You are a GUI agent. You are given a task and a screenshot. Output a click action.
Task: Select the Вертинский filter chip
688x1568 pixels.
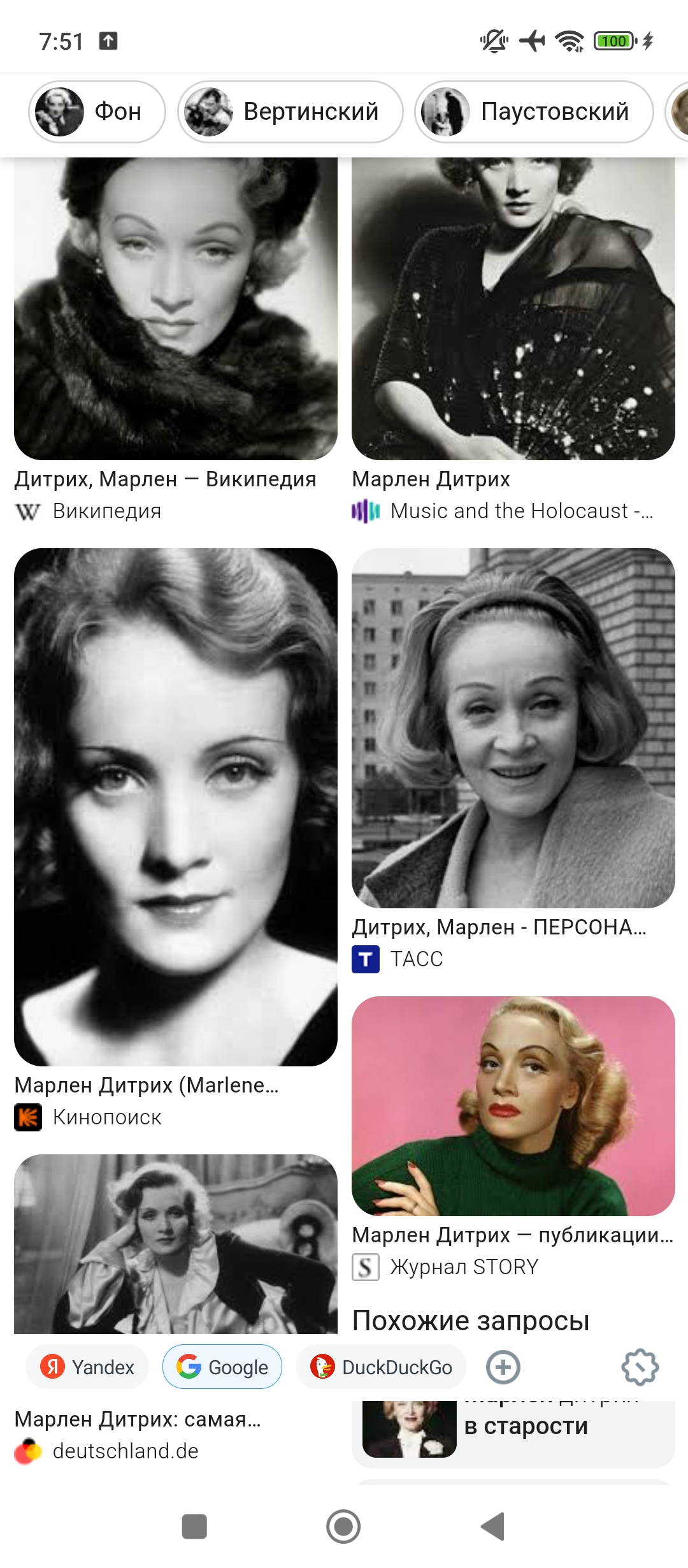point(290,112)
